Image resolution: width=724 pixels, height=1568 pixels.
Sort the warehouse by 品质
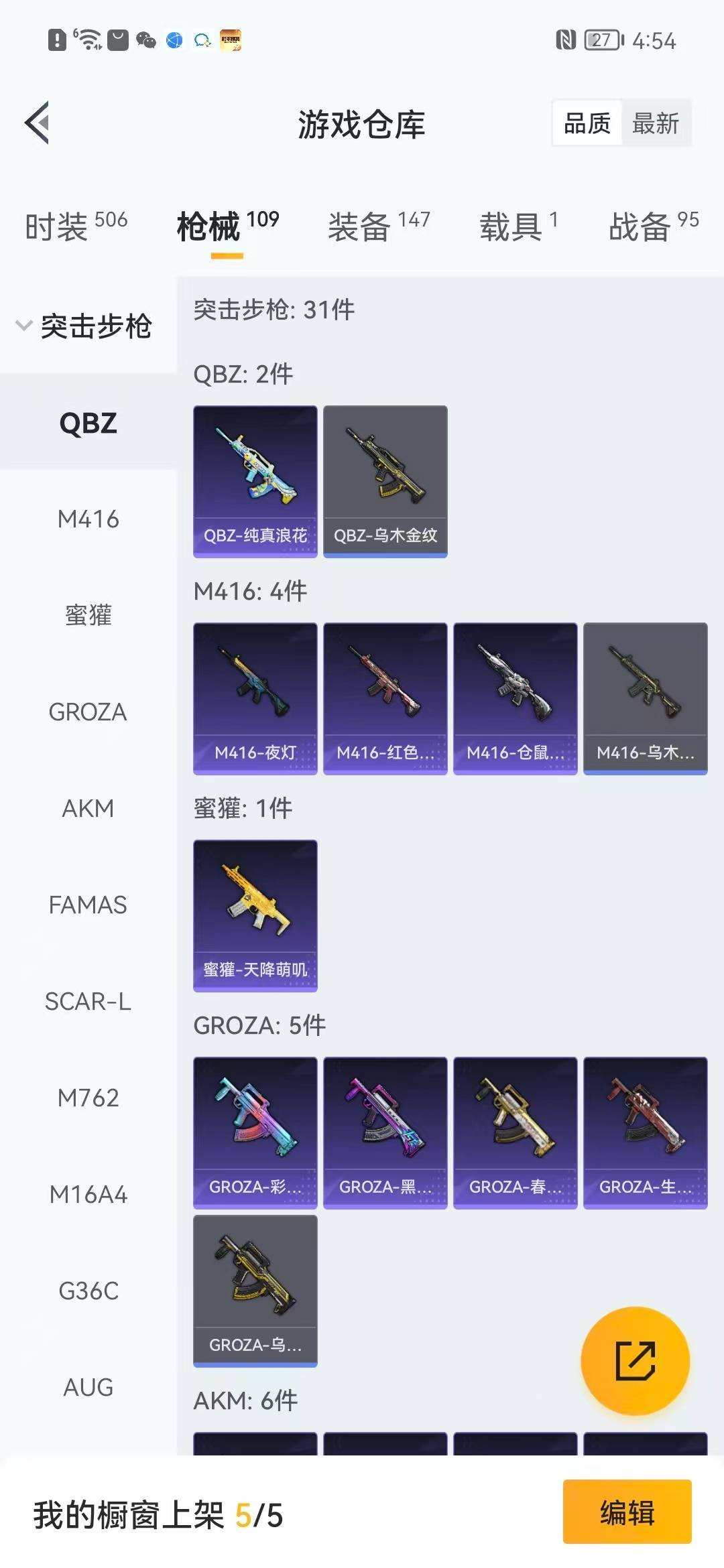(587, 123)
